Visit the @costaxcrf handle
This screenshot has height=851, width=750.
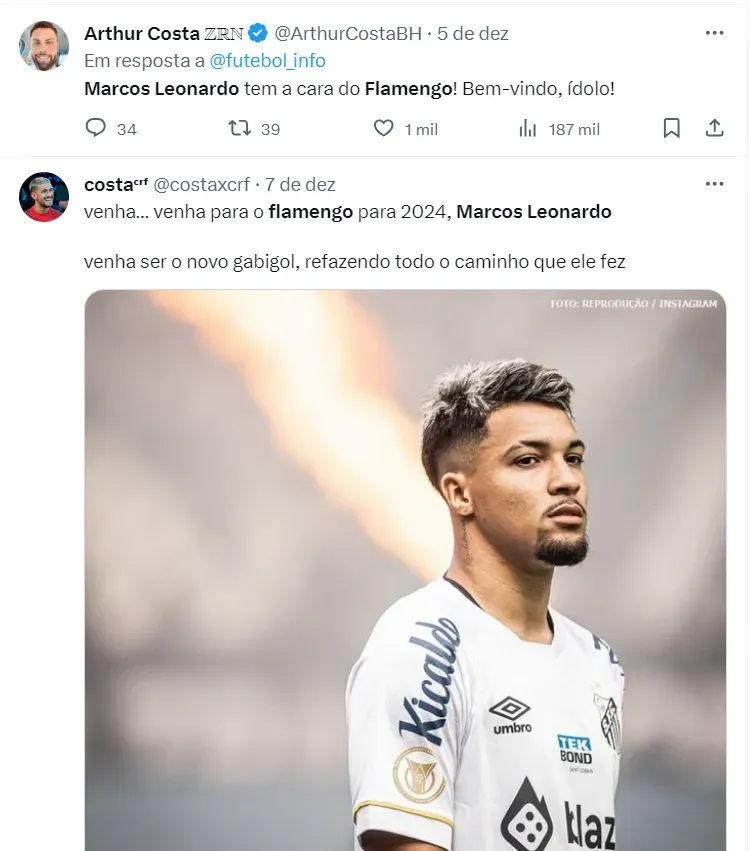201,184
